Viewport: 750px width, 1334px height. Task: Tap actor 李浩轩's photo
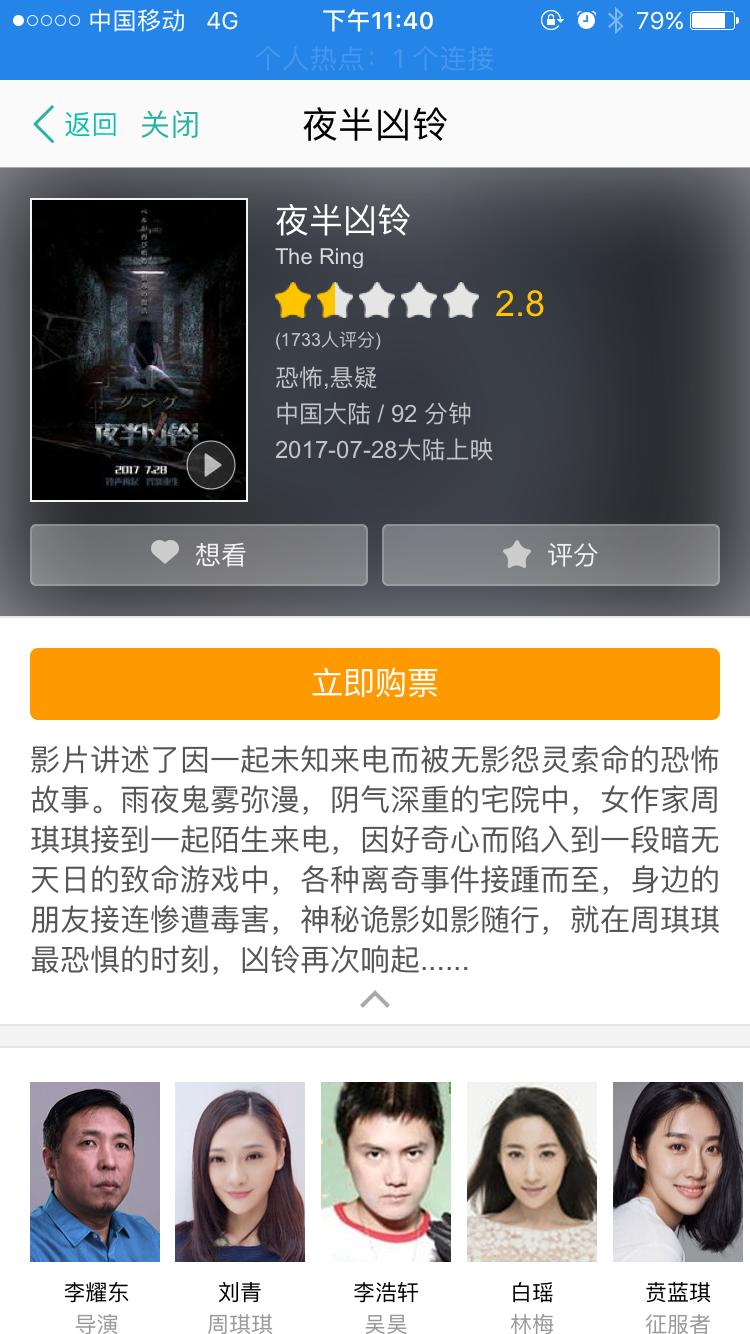point(385,1170)
